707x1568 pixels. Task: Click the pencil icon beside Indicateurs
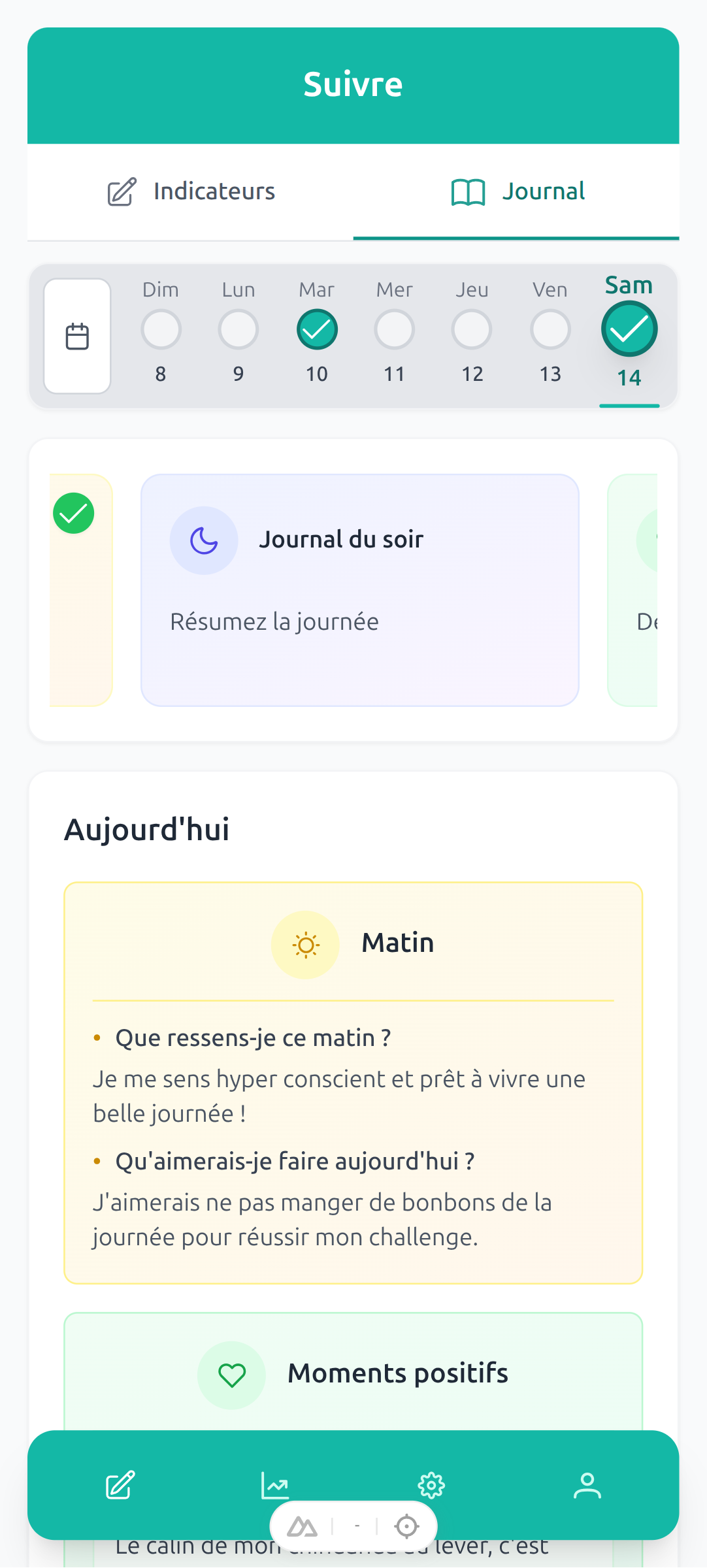[x=120, y=190]
